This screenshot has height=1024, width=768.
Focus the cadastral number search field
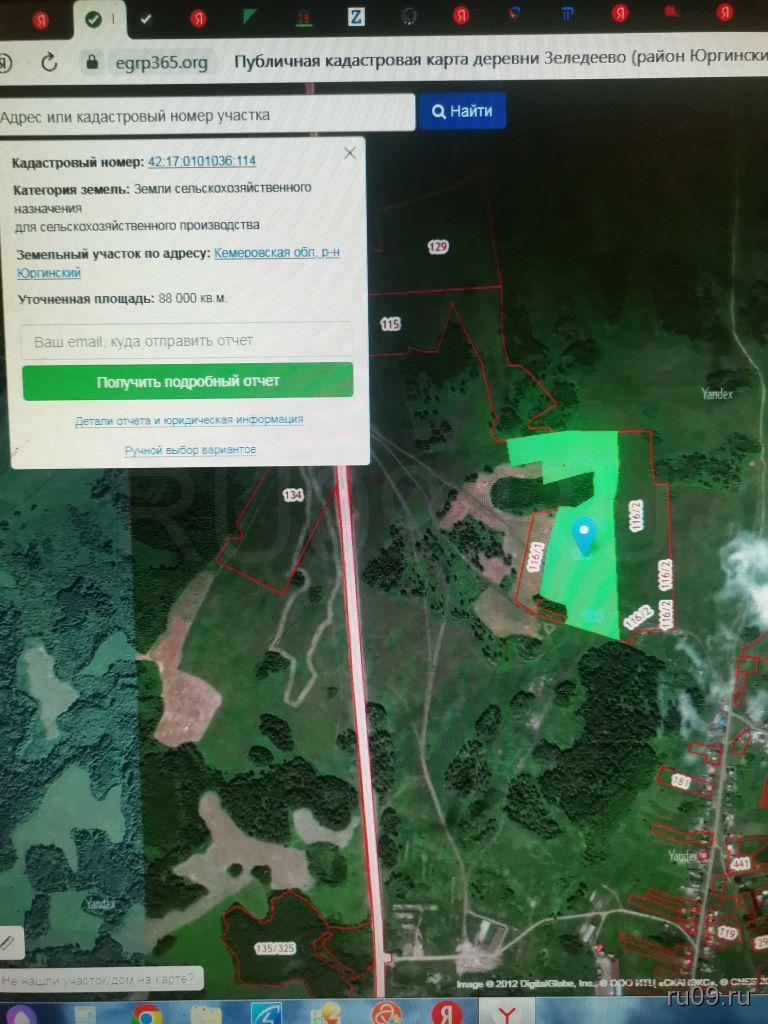point(205,114)
